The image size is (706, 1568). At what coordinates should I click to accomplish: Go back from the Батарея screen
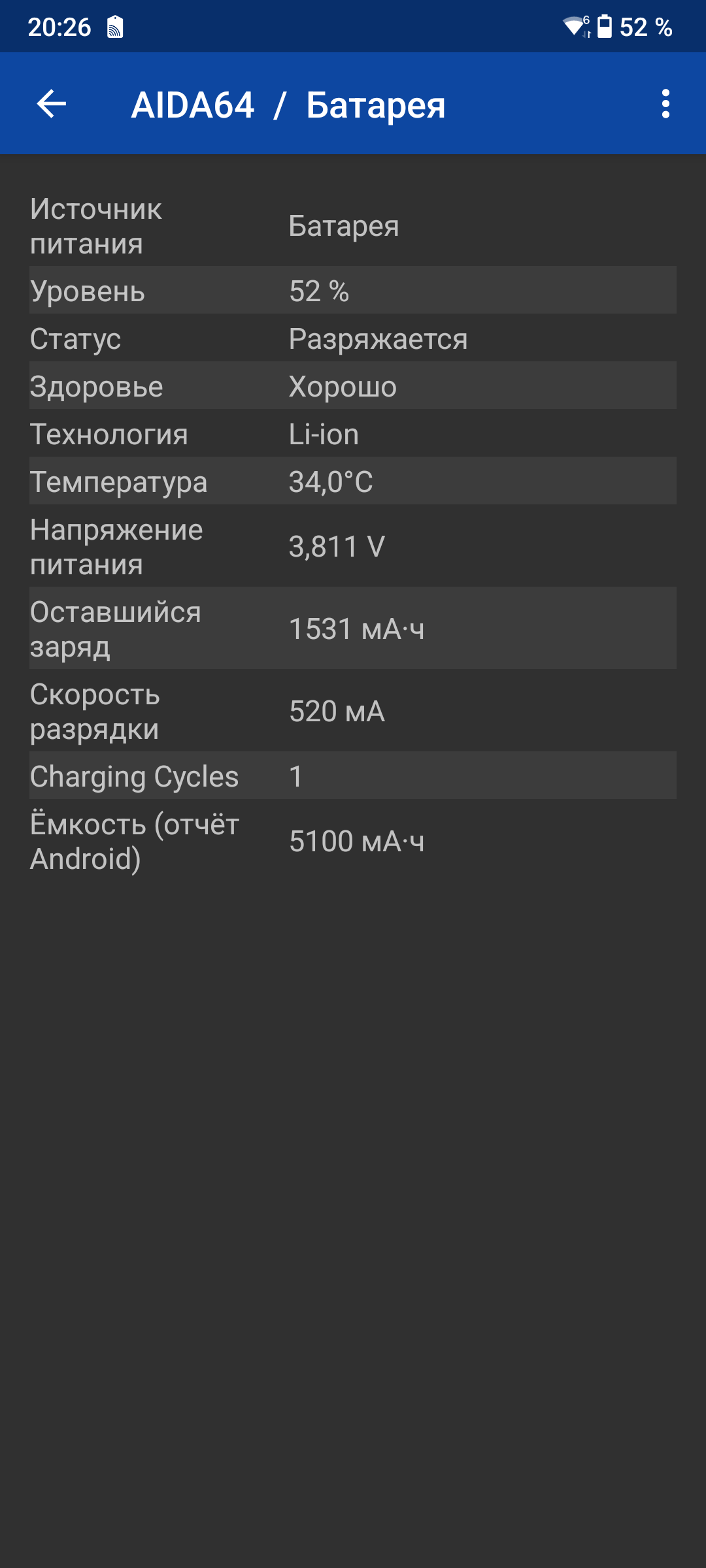tap(52, 104)
